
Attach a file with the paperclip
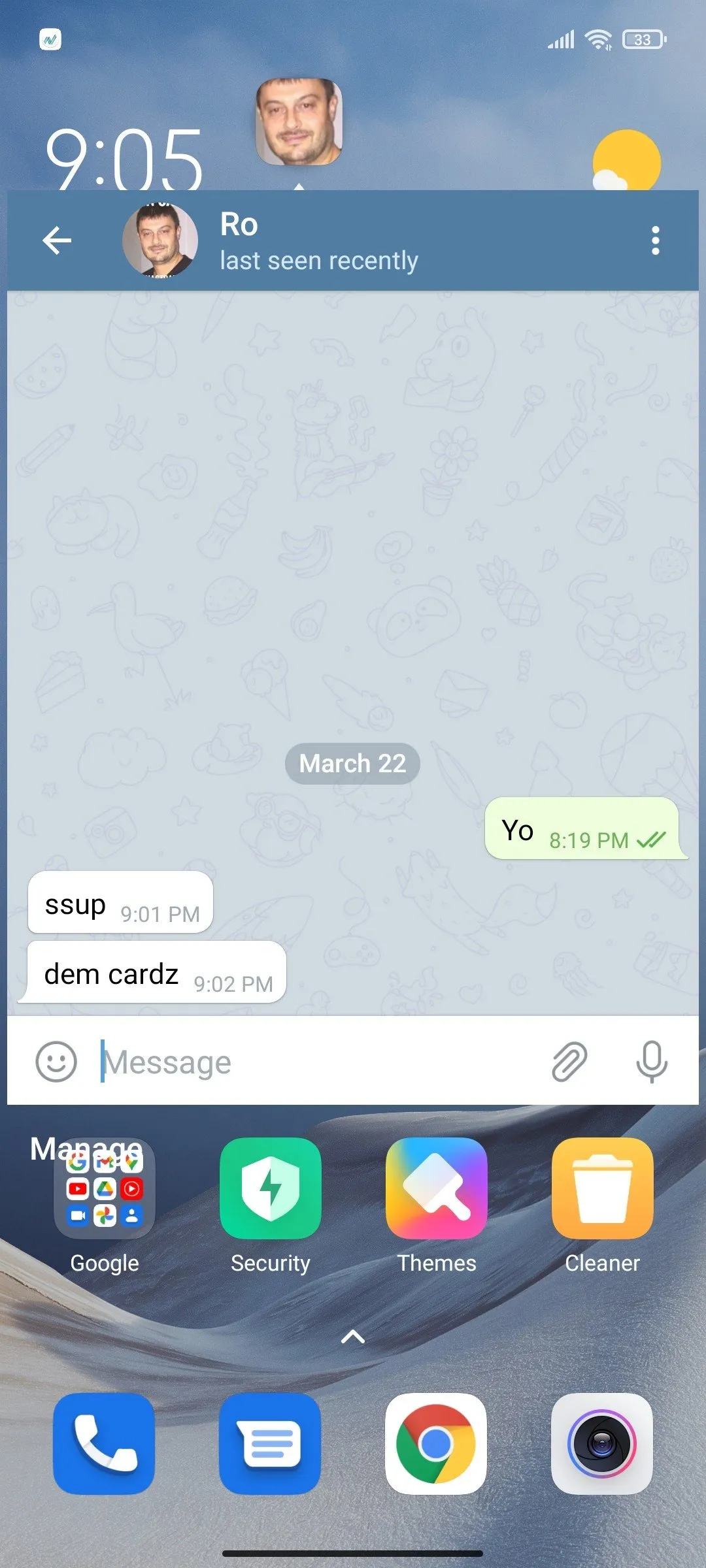coord(569,1061)
